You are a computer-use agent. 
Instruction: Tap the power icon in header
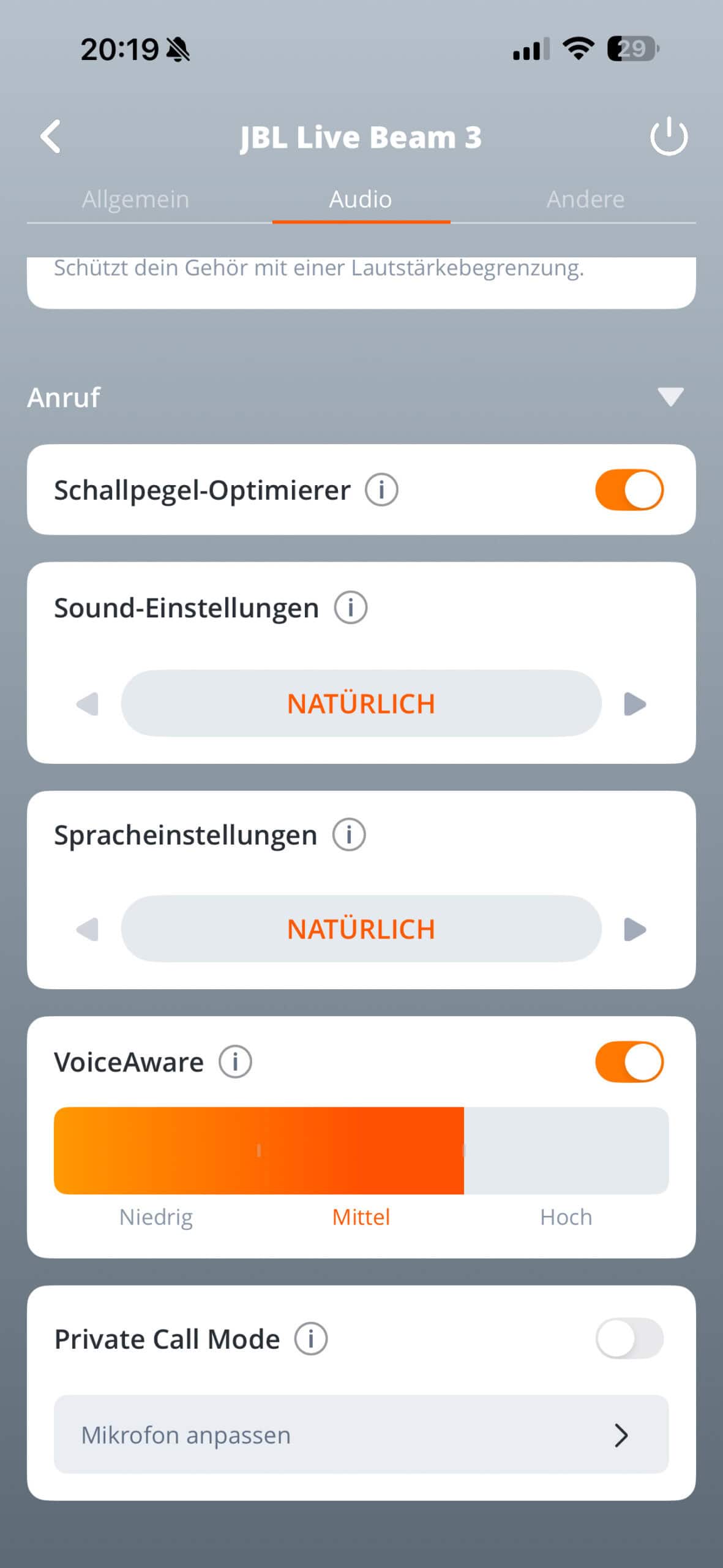pos(669,136)
